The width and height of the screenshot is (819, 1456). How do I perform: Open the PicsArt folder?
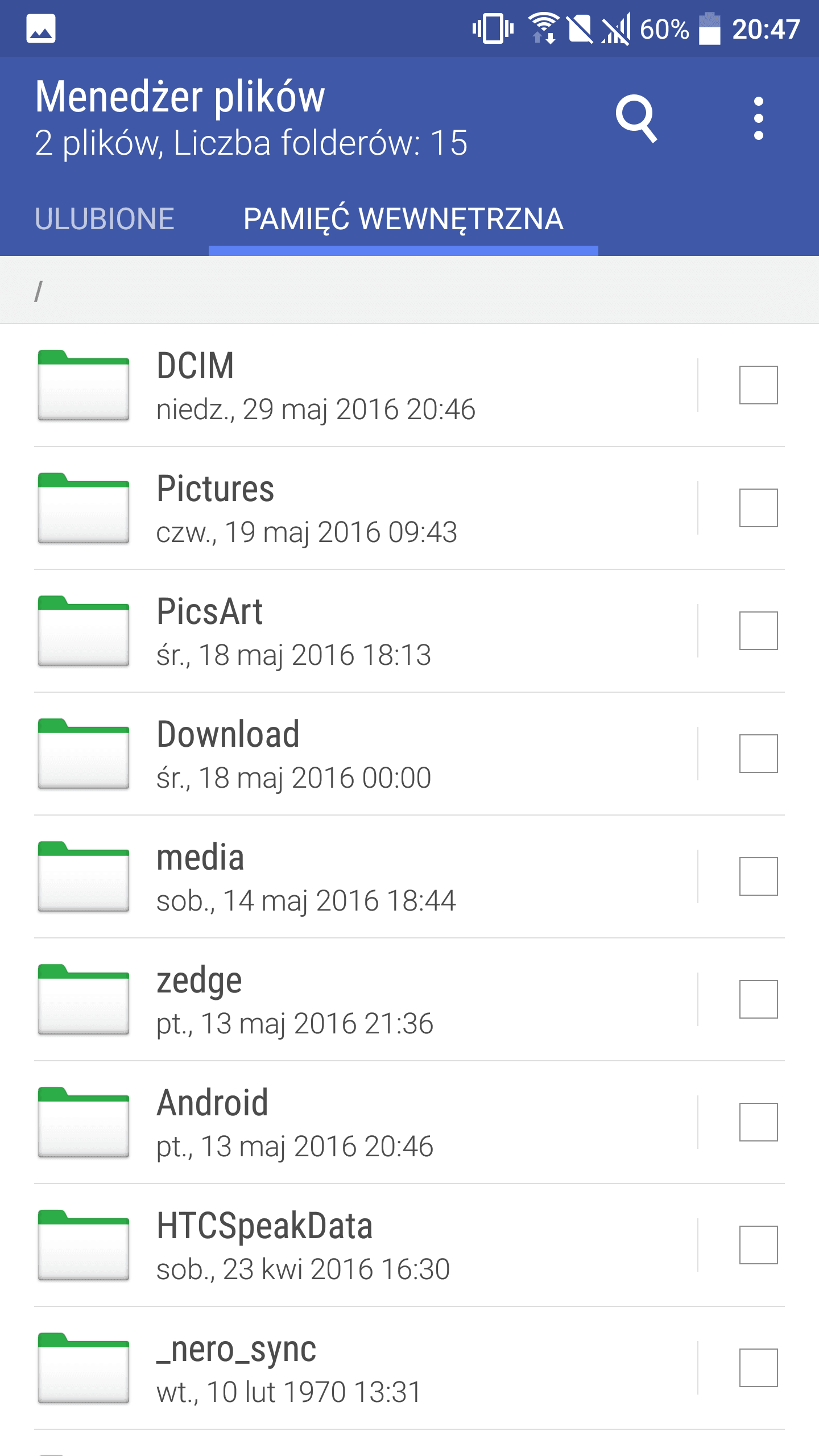pyautogui.click(x=364, y=631)
